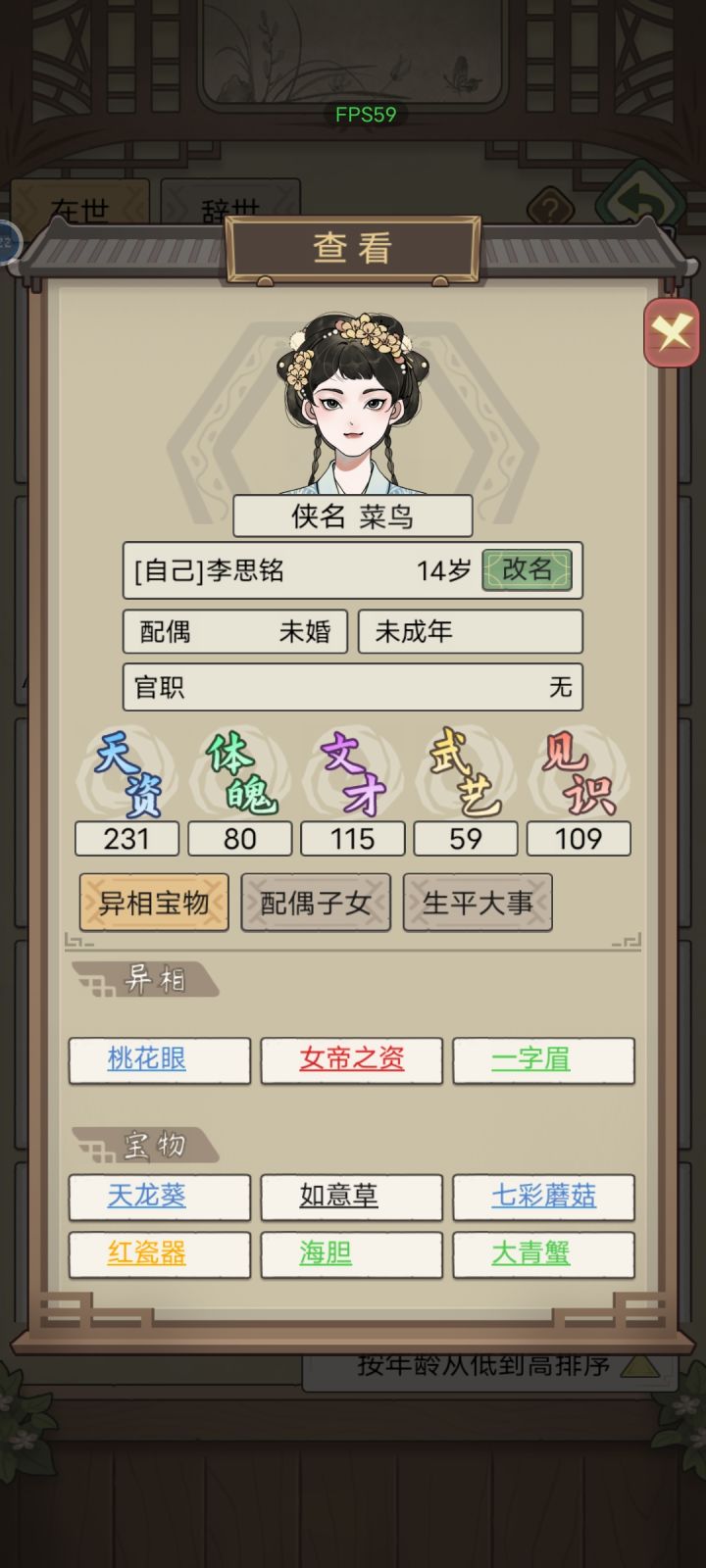Select the 天资 (aptitude) attribute icon
Image resolution: width=706 pixels, height=1568 pixels.
coord(125,774)
